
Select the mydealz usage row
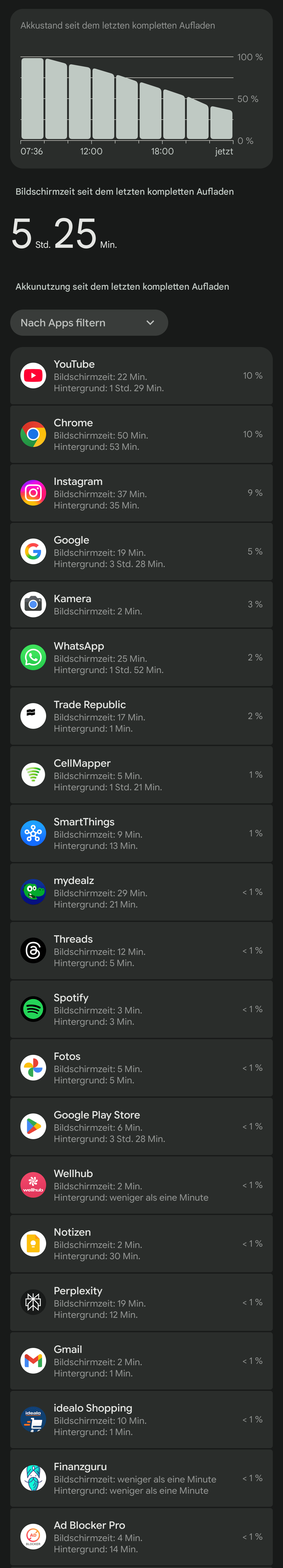coord(141,892)
